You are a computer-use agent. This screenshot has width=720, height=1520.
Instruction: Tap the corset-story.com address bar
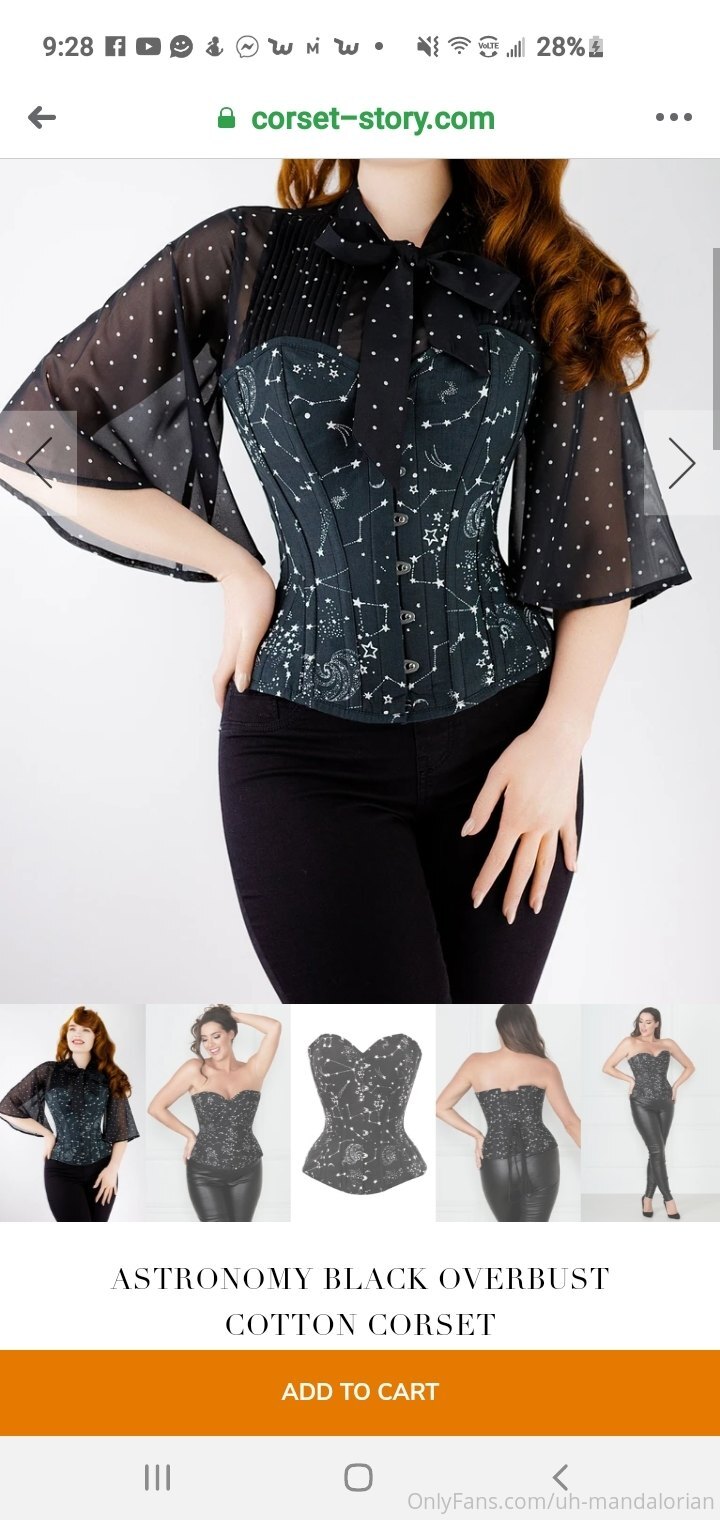(x=356, y=118)
